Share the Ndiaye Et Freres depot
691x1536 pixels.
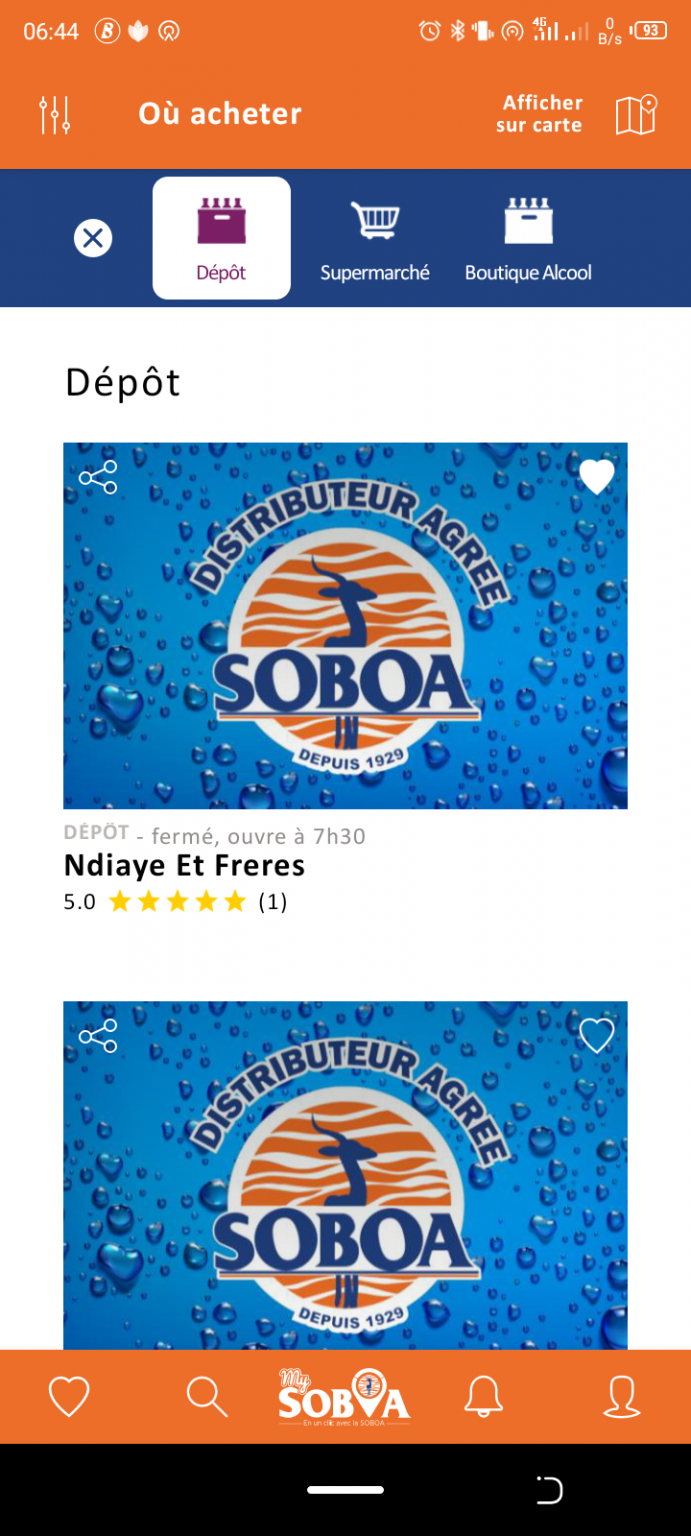(98, 477)
